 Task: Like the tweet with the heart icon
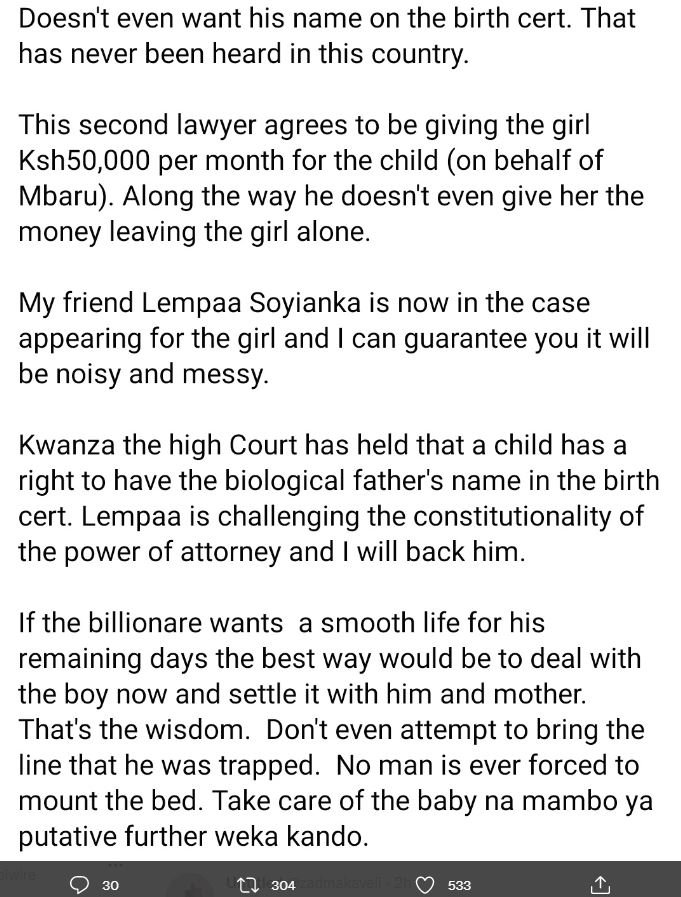[x=426, y=884]
